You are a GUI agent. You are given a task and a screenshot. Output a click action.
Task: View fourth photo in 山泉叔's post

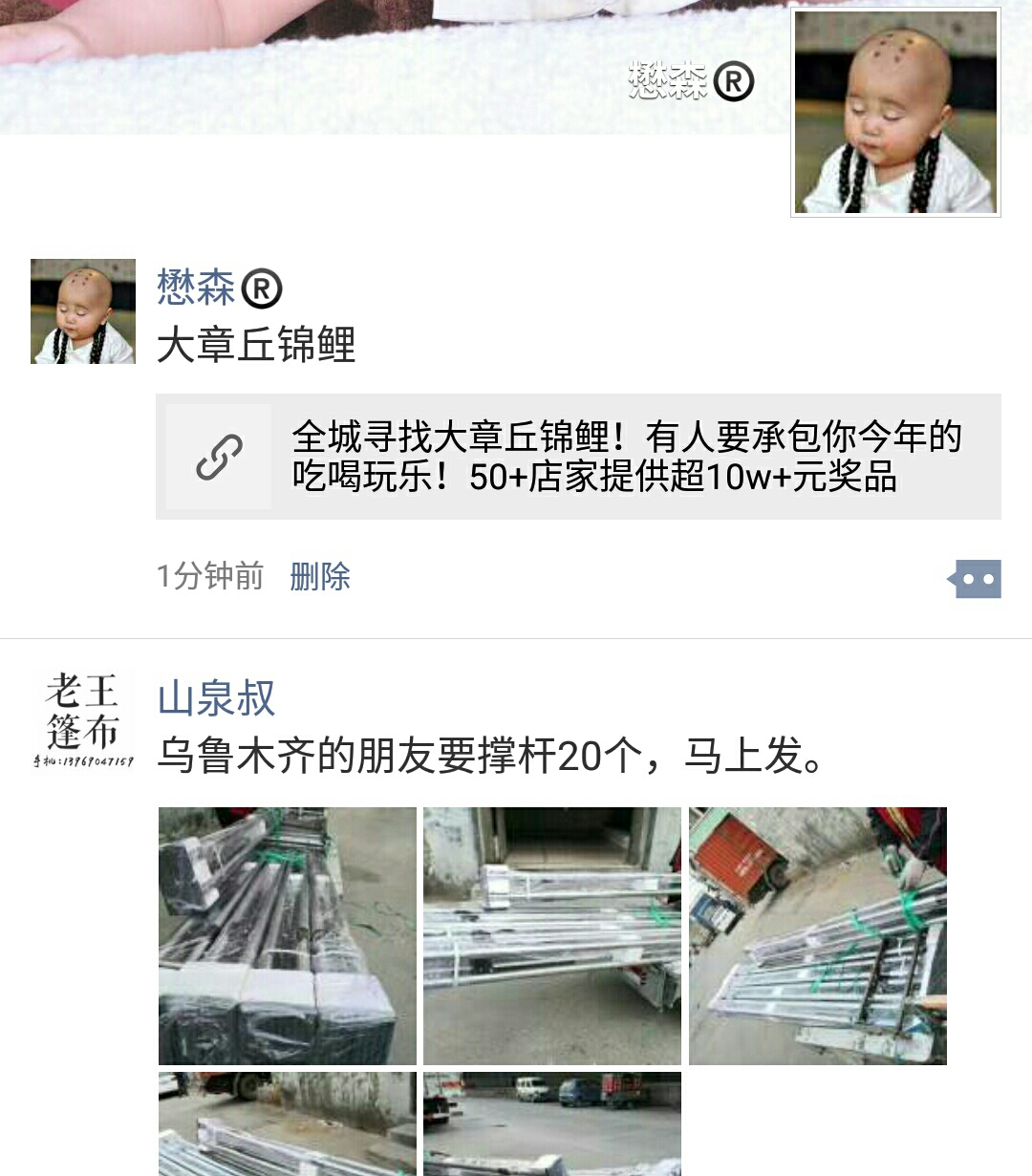pos(287,1123)
